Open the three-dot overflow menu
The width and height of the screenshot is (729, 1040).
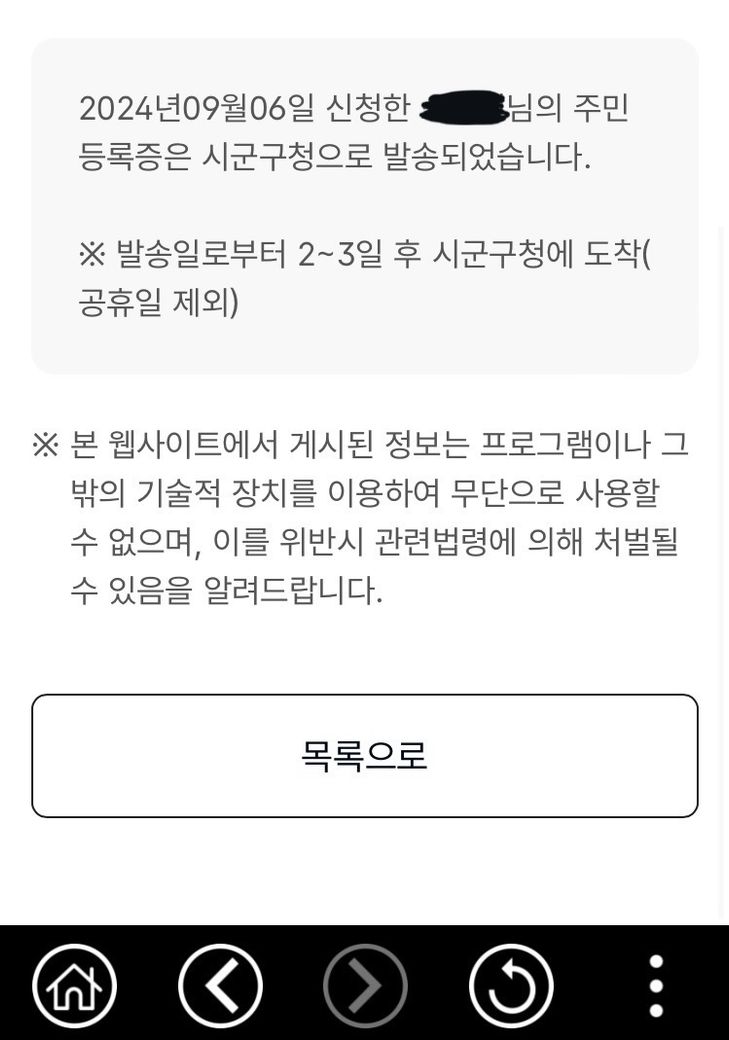point(656,986)
